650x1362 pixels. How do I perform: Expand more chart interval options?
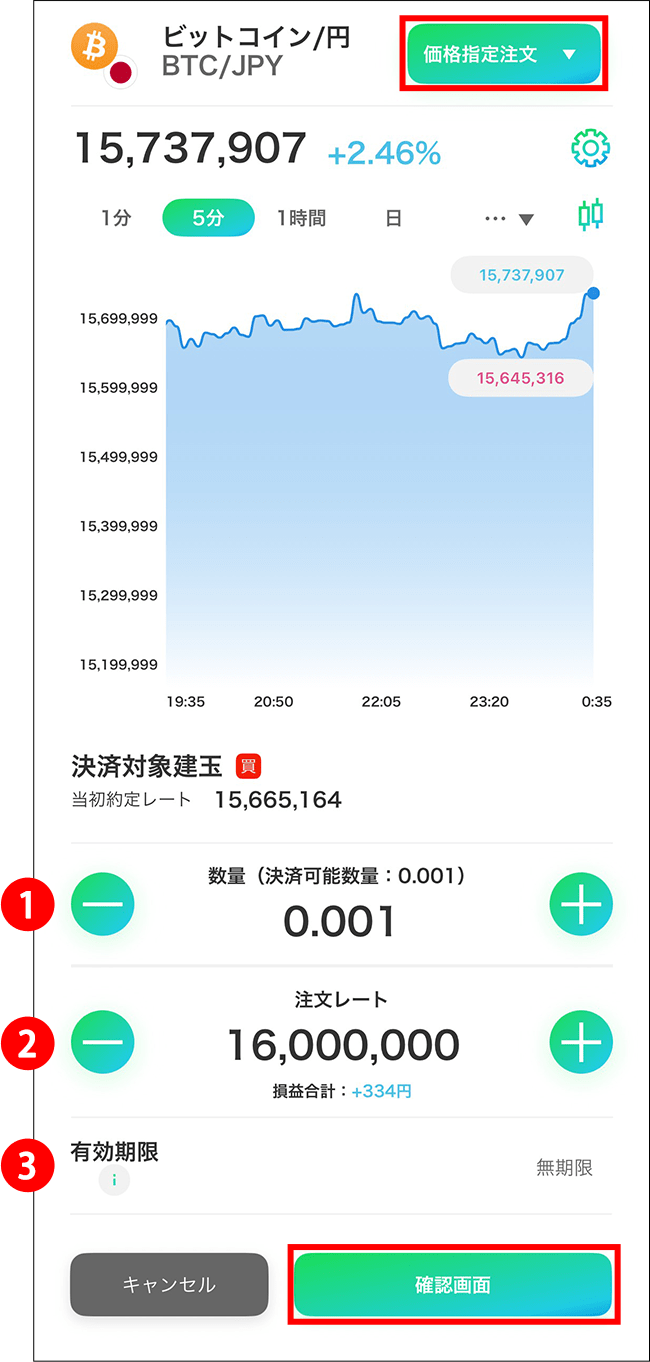click(x=508, y=219)
